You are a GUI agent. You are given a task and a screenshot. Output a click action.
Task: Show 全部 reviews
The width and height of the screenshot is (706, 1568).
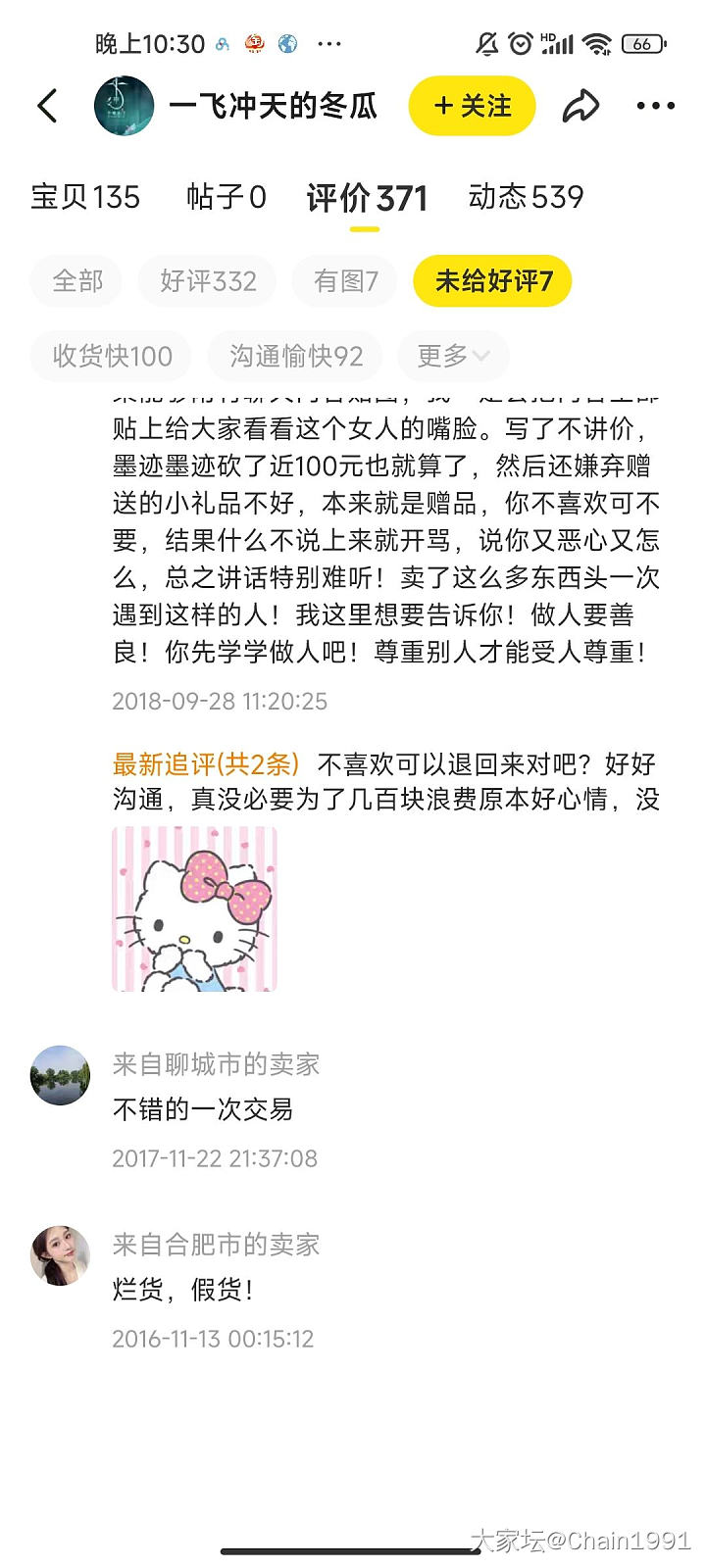76,281
